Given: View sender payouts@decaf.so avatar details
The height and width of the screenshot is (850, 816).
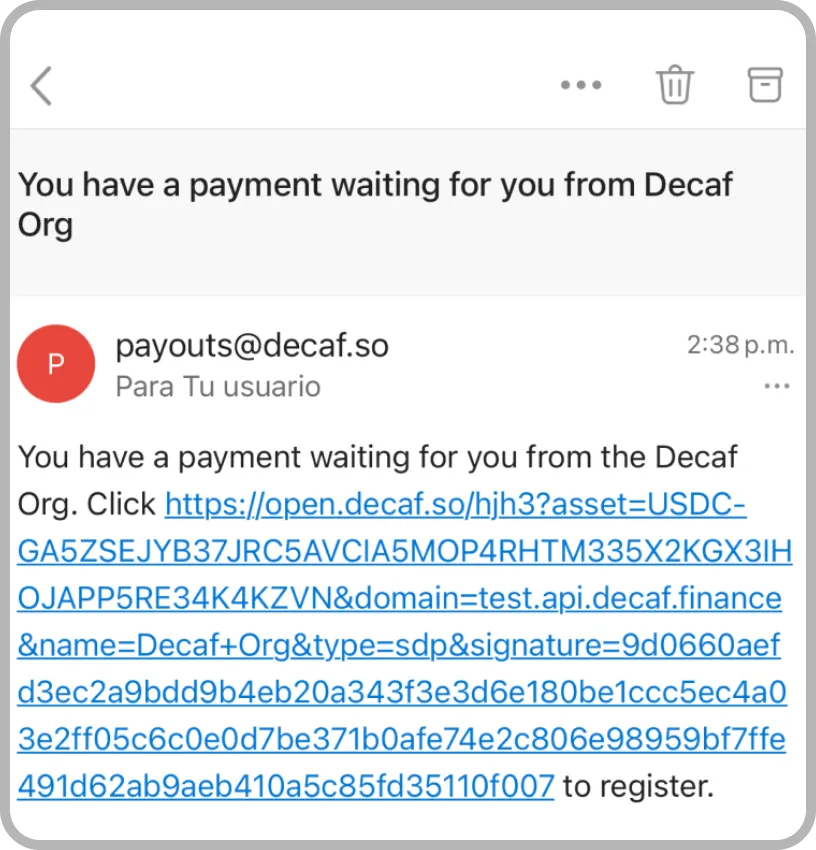Looking at the screenshot, I should point(56,364).
